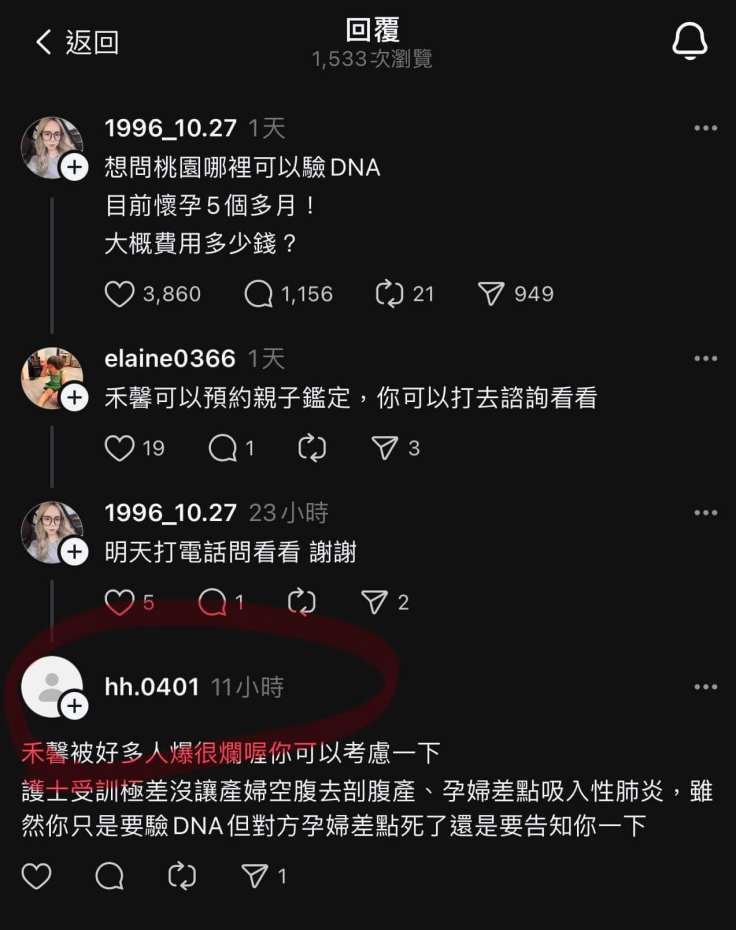Repost the 想問桃園哪裡可以驗DNA post
Screen dimensions: 736x930
[389, 294]
